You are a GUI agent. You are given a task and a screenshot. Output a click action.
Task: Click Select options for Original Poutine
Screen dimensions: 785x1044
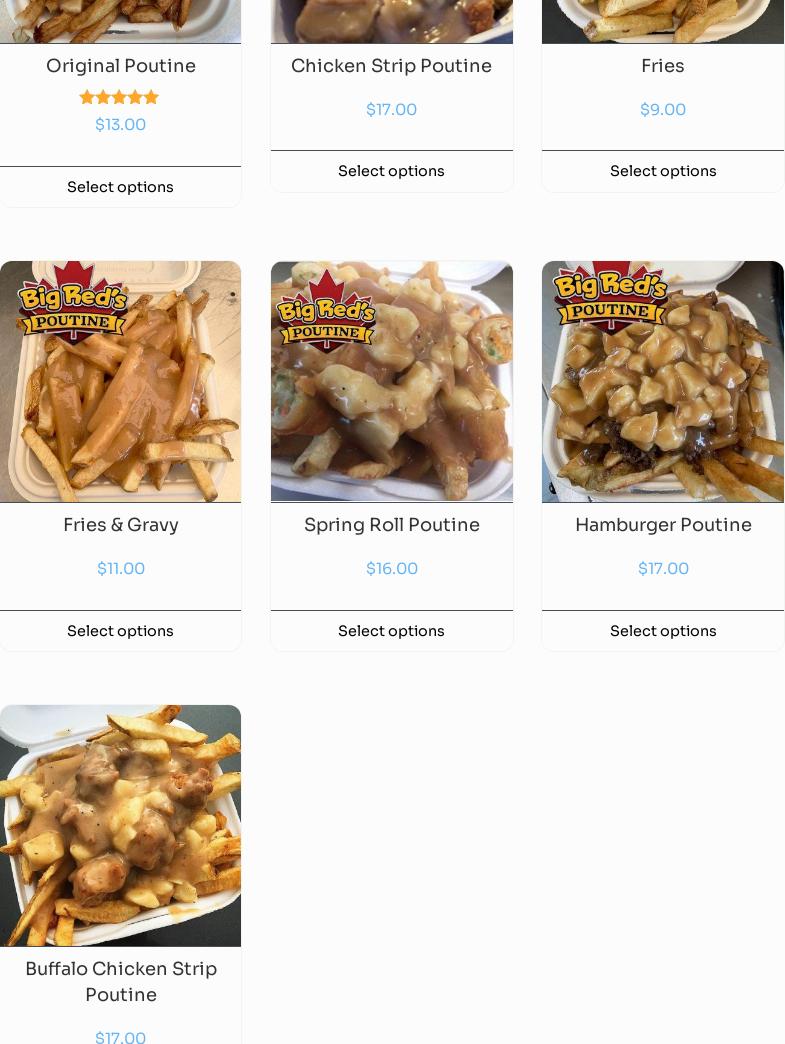120,187
